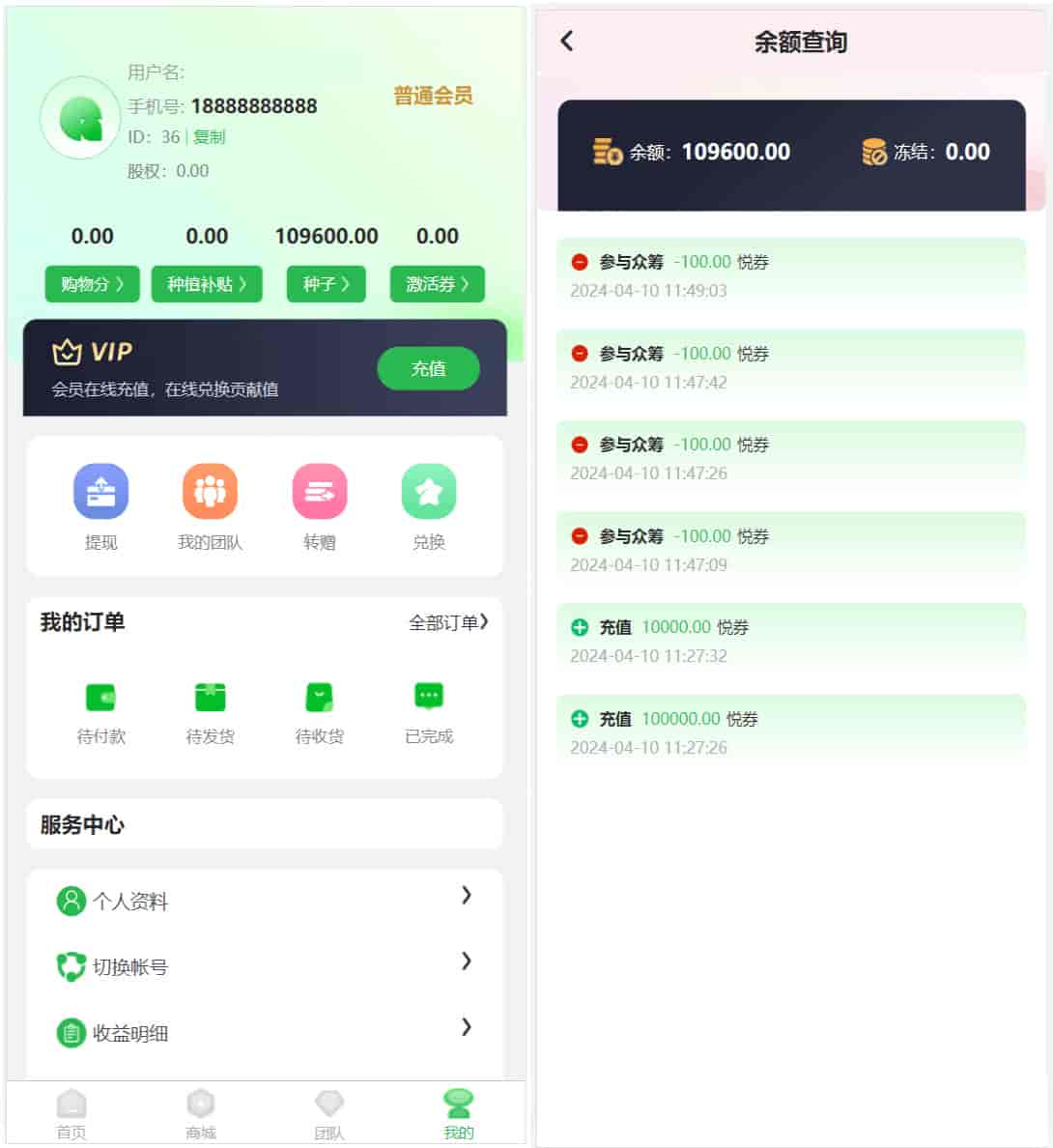Tap the 充值 recharge button on VIP card
The width and height of the screenshot is (1053, 1148).
(x=428, y=368)
